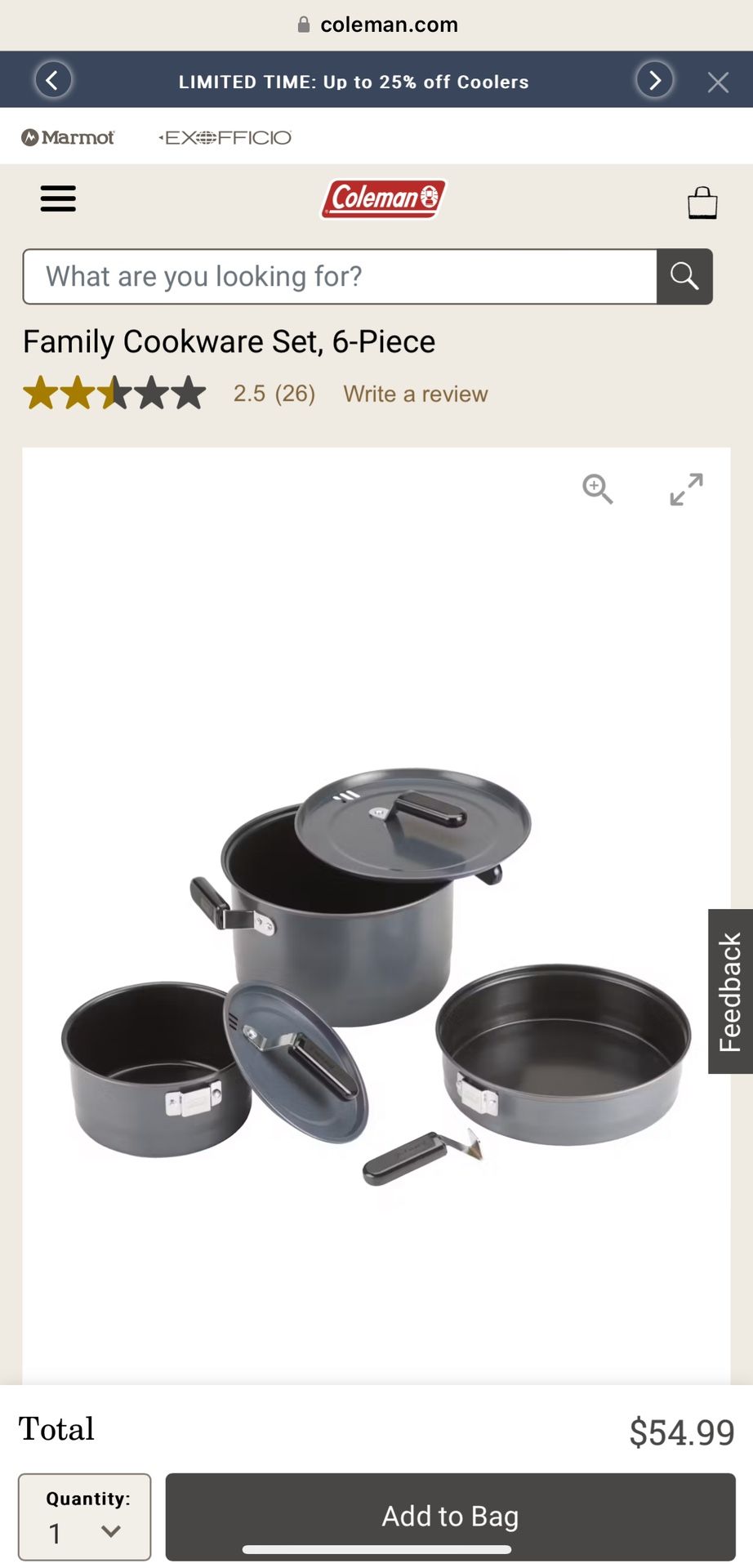Submit search with the magnifier button
The image size is (753, 1568).
(x=684, y=277)
